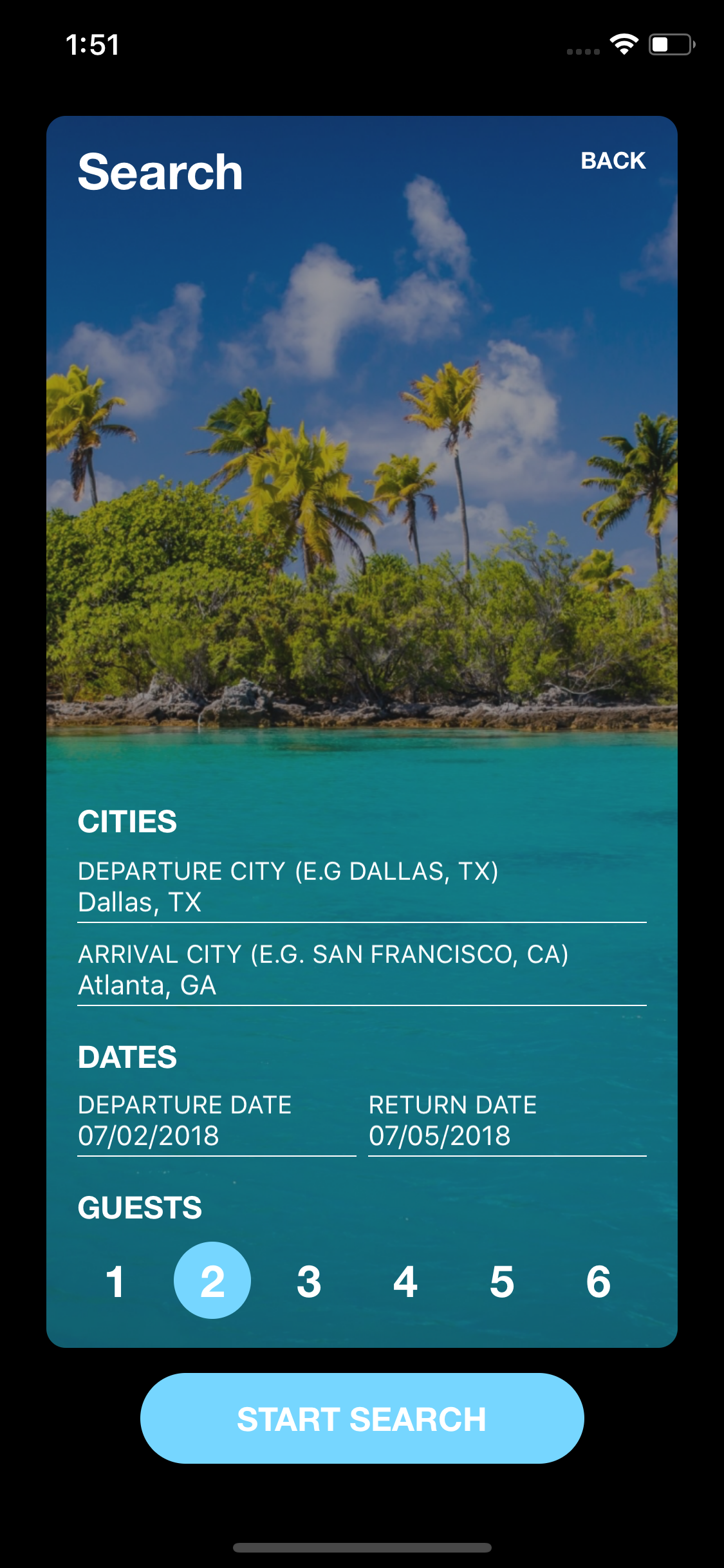Image resolution: width=724 pixels, height=1568 pixels.
Task: Select the maximum 6 guests
Action: 599,1280
